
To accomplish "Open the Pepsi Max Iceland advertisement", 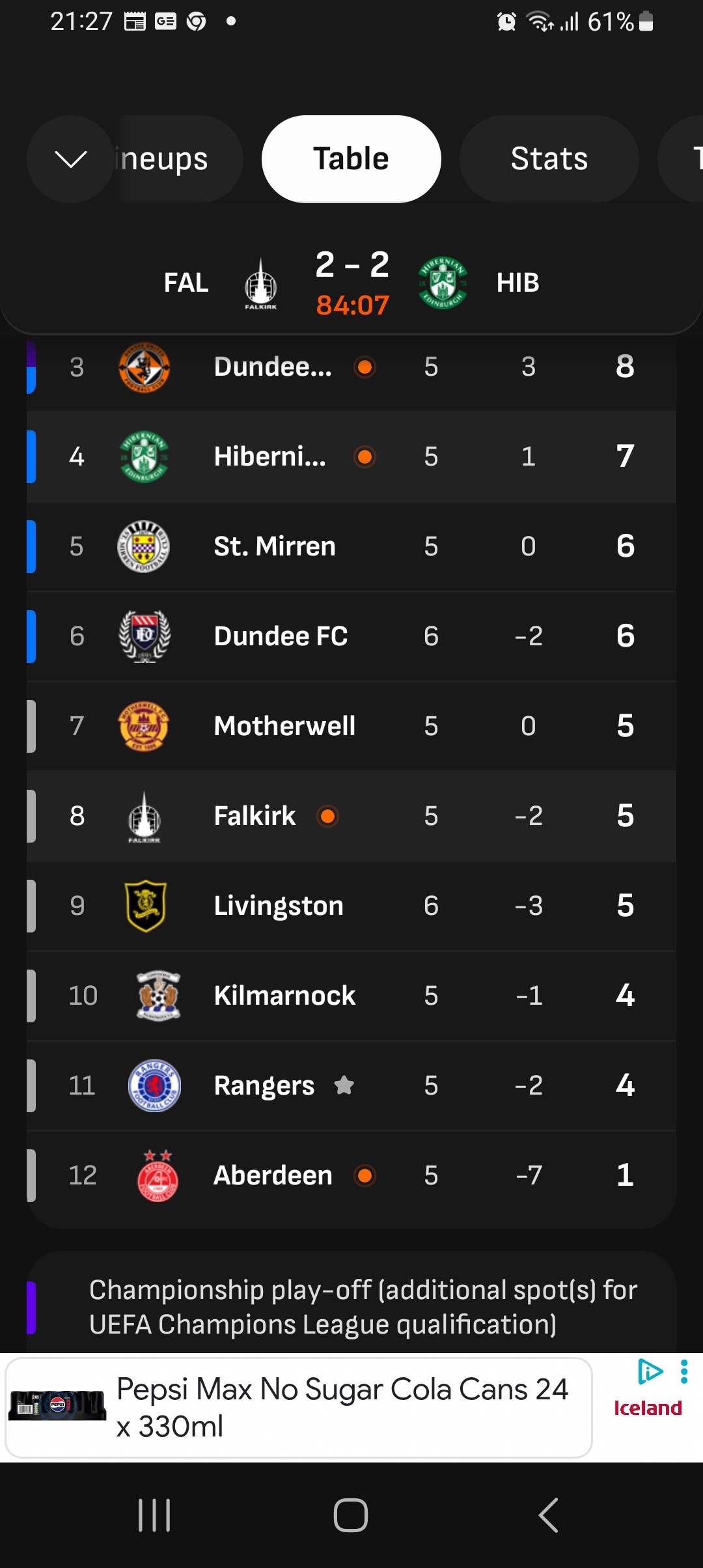I will (x=299, y=1407).
